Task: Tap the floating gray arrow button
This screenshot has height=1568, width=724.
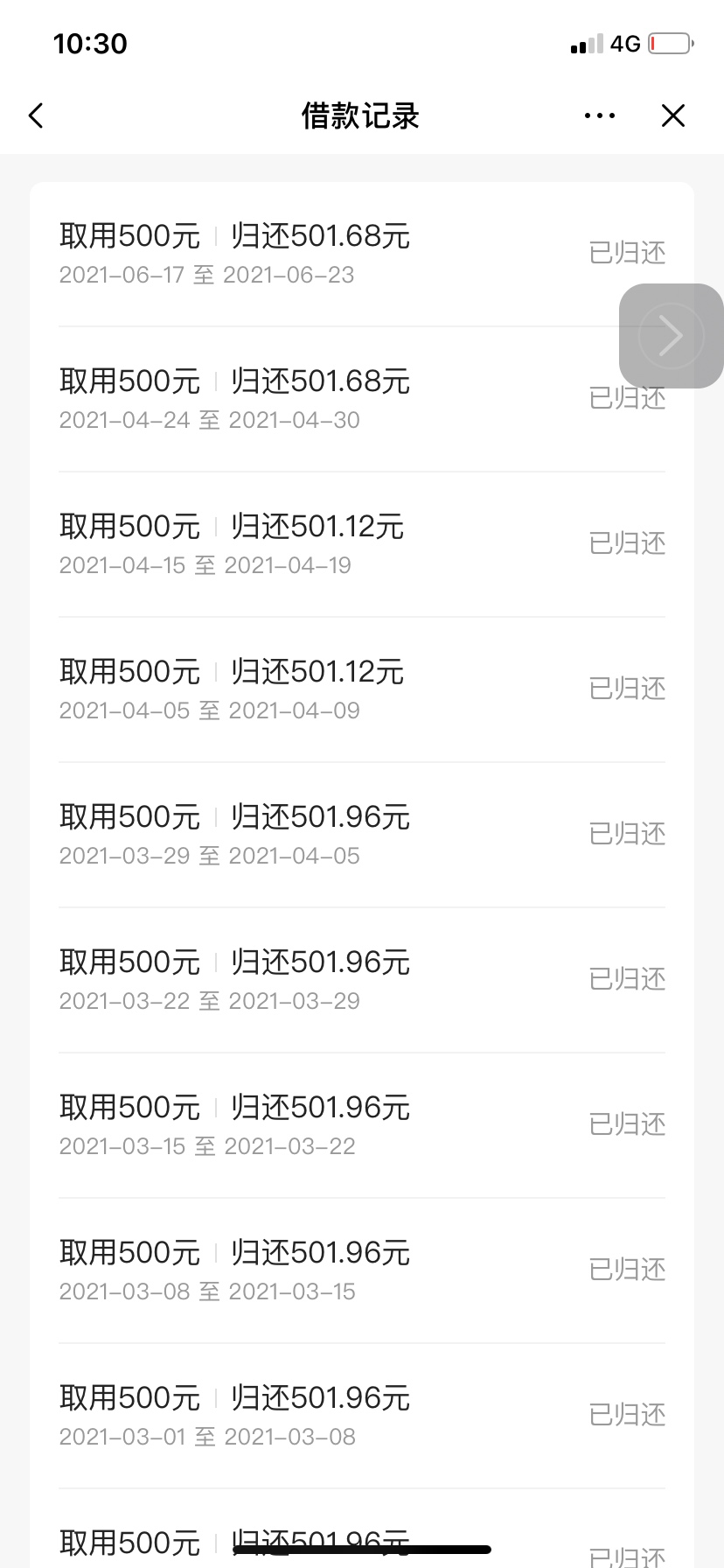Action: [671, 335]
